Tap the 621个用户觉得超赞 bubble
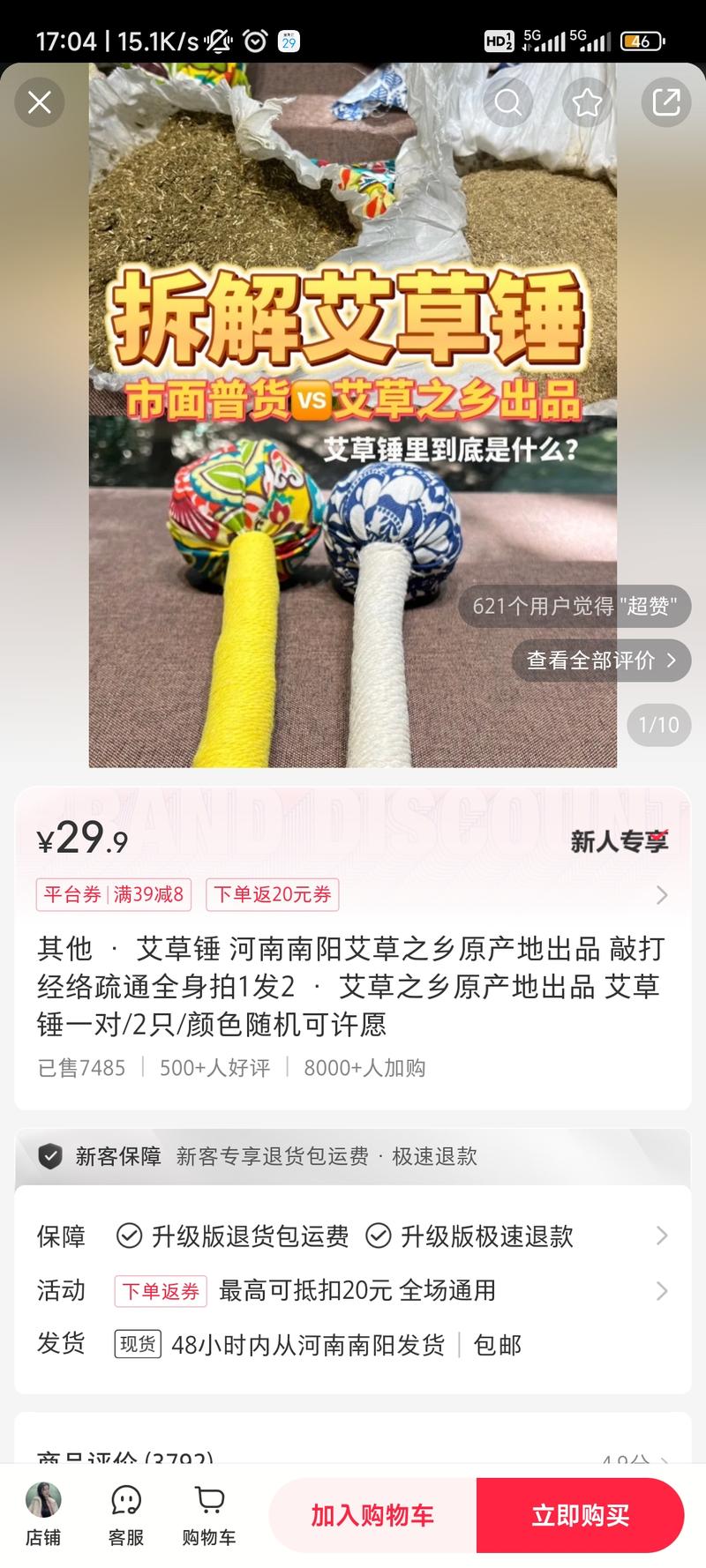Viewport: 706px width, 1568px height. [574, 606]
